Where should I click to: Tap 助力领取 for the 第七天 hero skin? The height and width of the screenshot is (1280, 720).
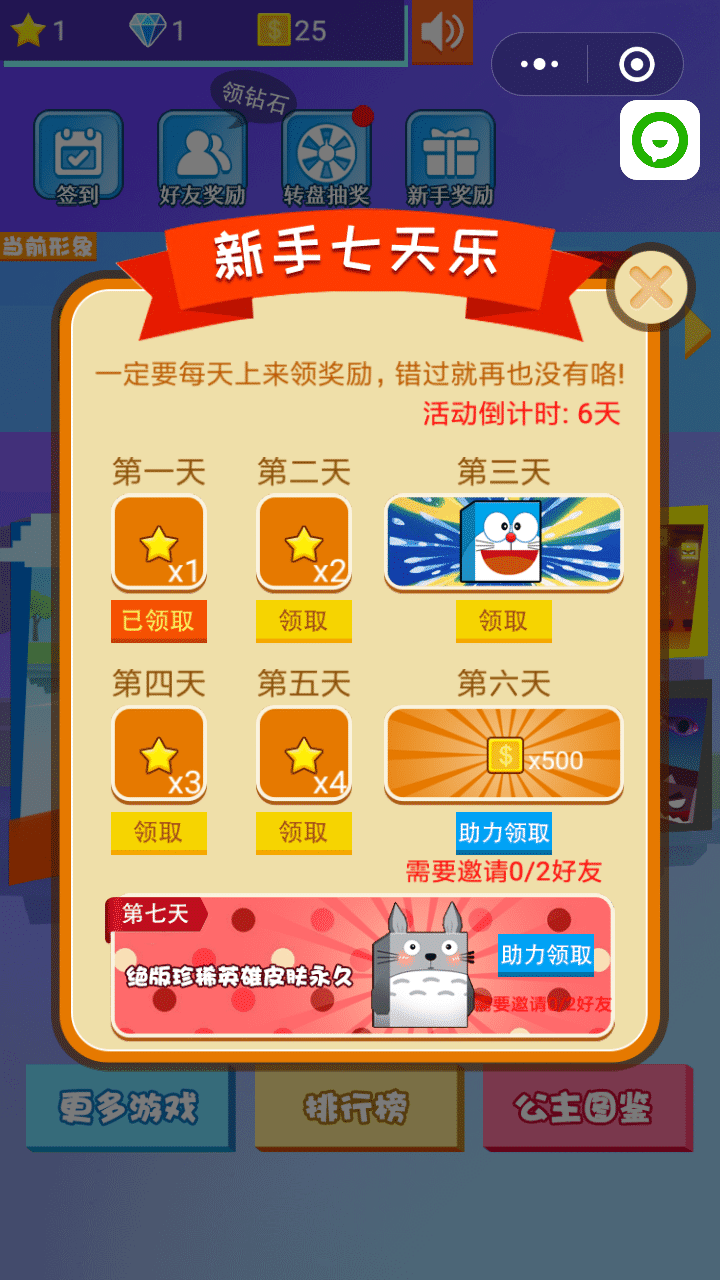coord(545,955)
